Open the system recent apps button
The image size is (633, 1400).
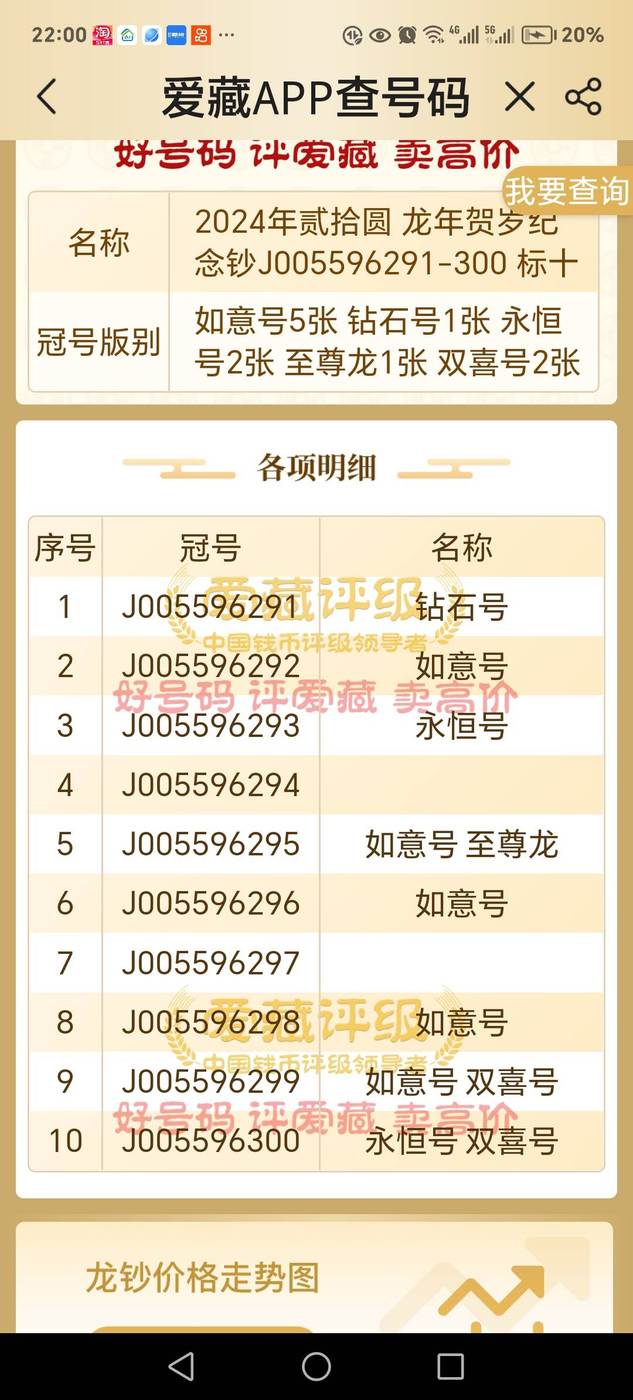[x=450, y=1366]
